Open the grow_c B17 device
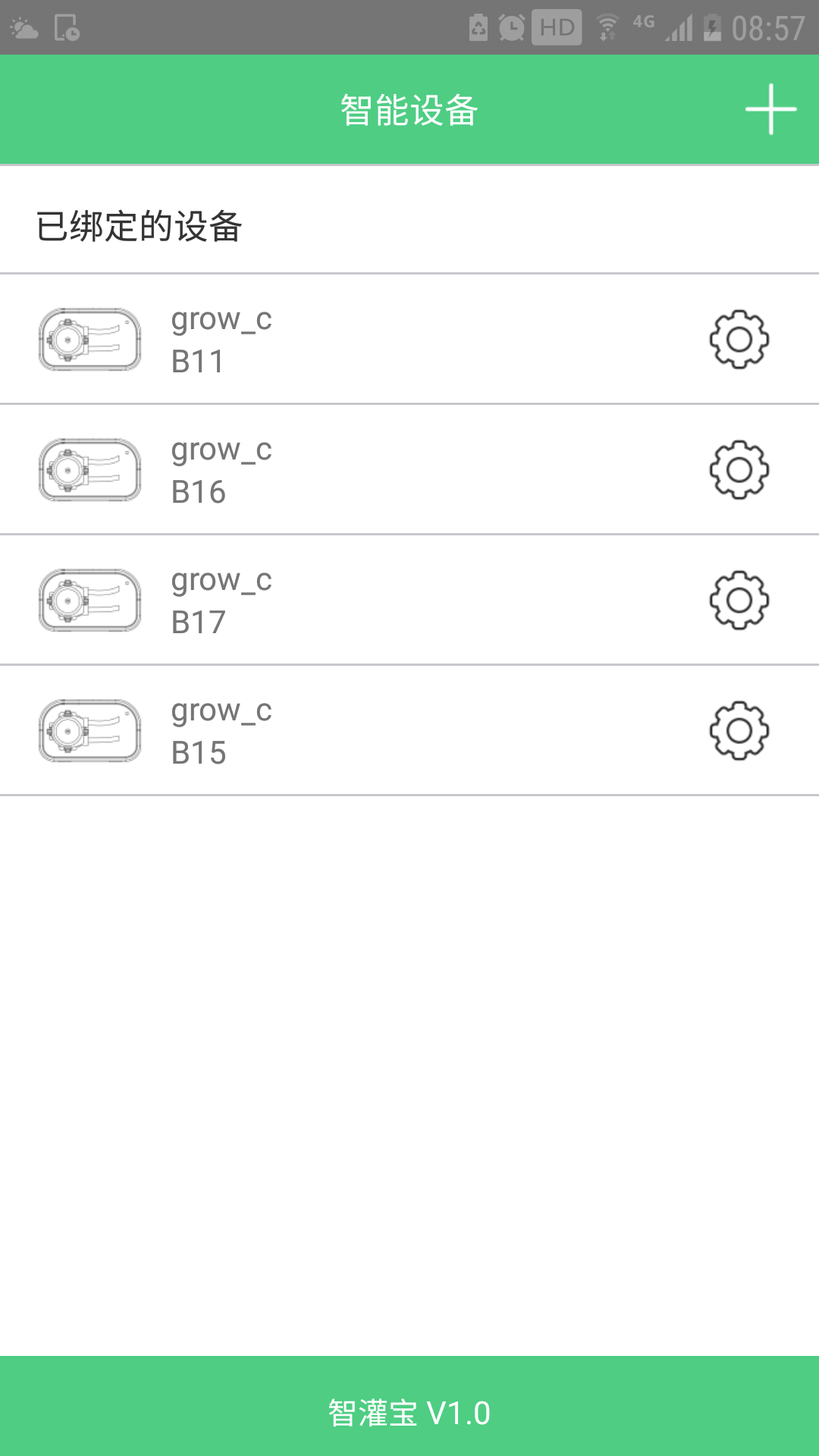 [x=221, y=601]
